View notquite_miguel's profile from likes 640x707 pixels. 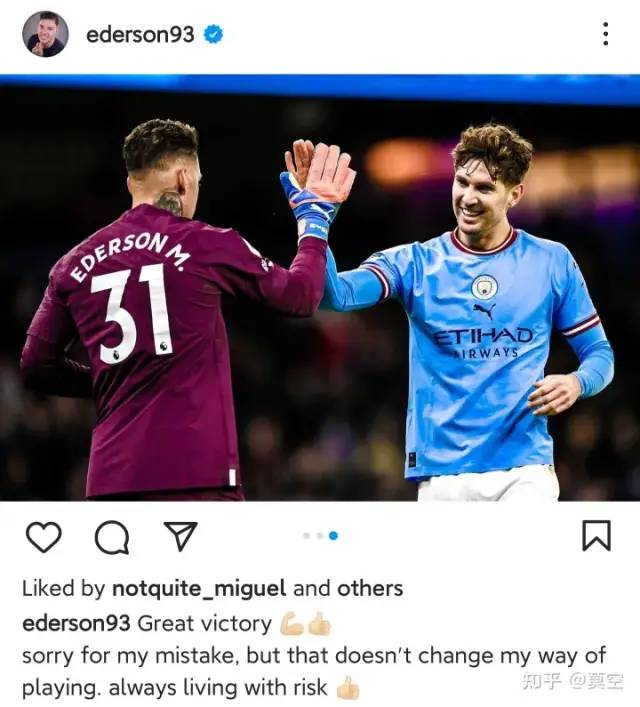coord(199,588)
